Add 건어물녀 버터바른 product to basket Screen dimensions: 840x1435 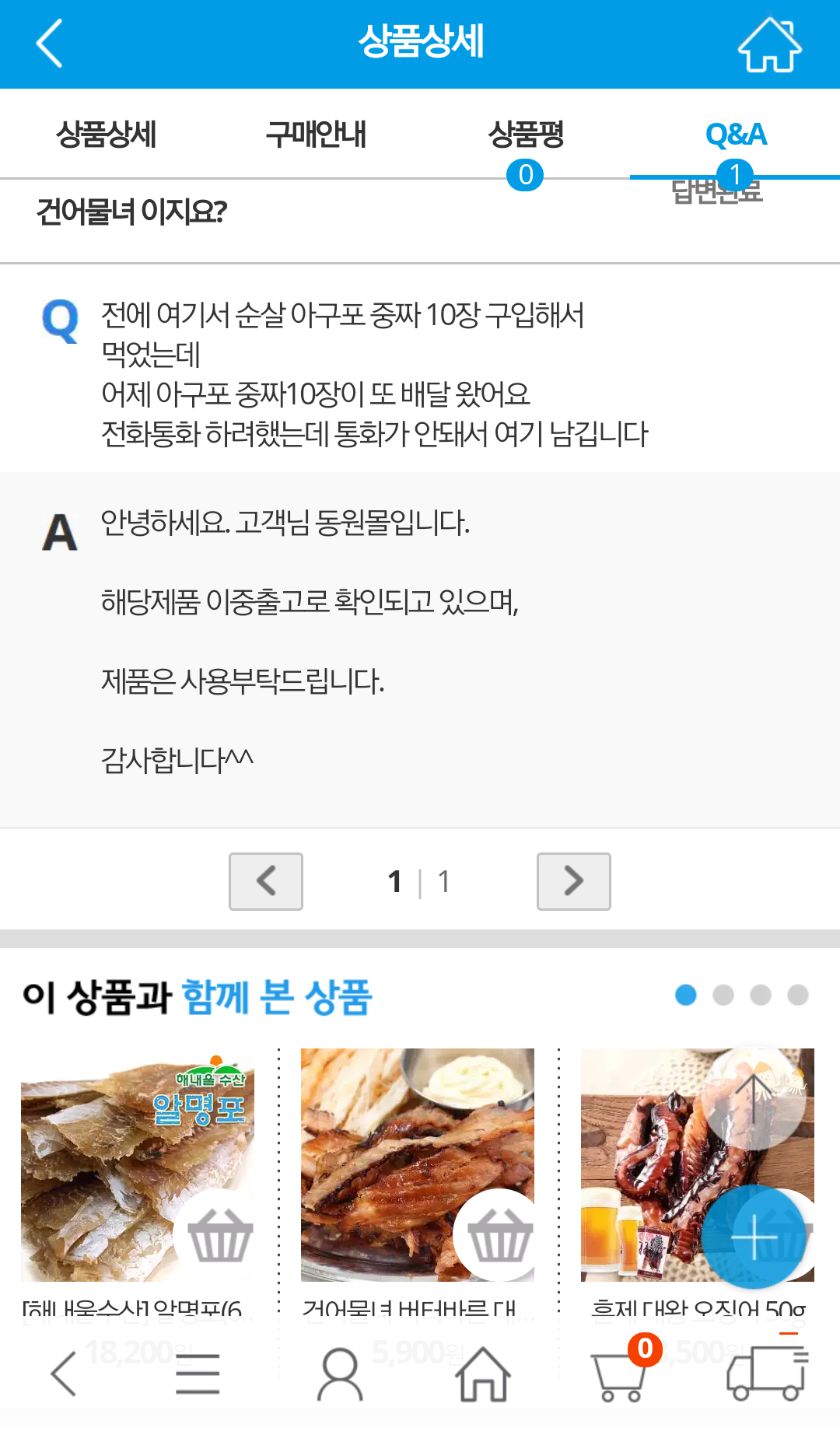tap(499, 1235)
